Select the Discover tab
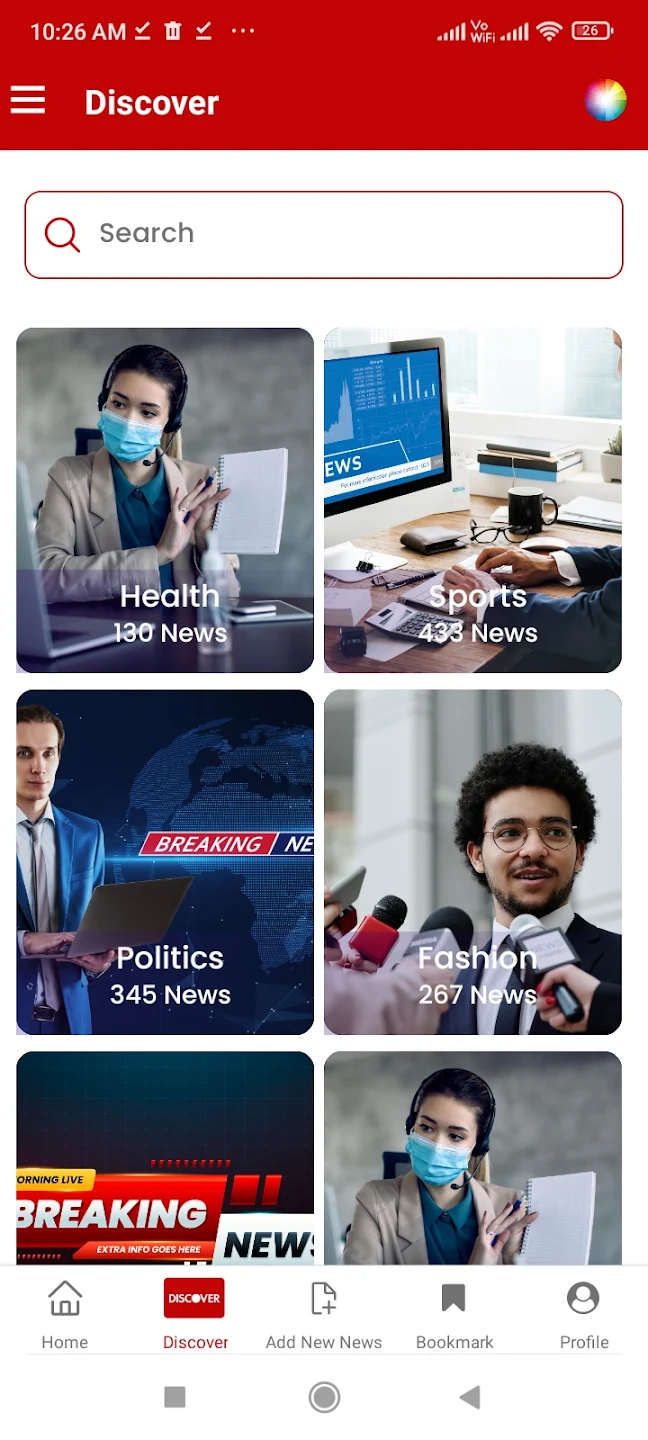The height and width of the screenshot is (1440, 648). [x=195, y=1315]
